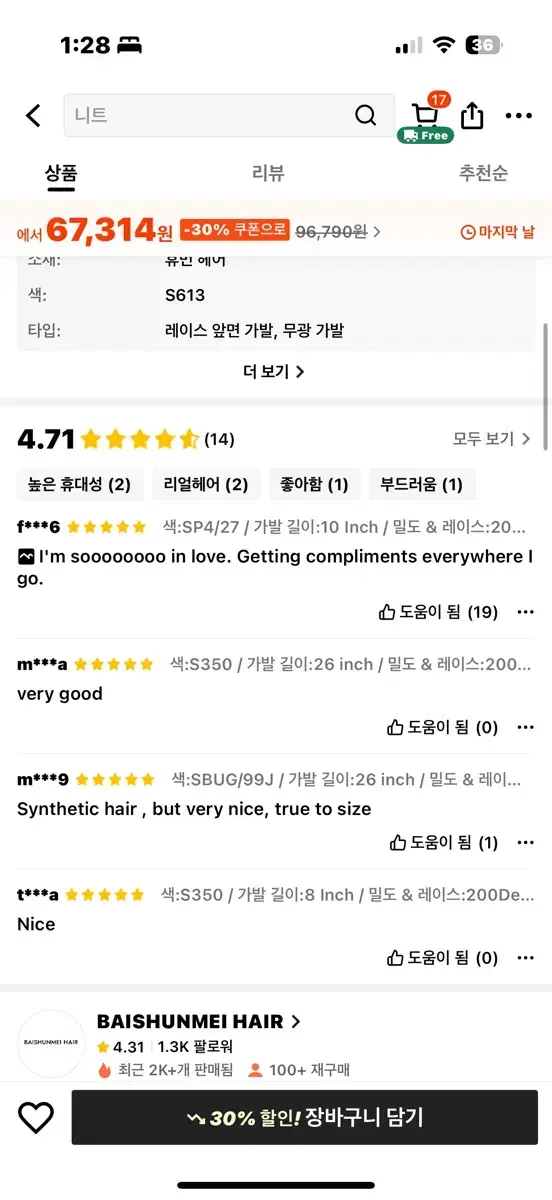Add product to wishlist with heart
This screenshot has height=1200, width=552.
[x=36, y=1117]
